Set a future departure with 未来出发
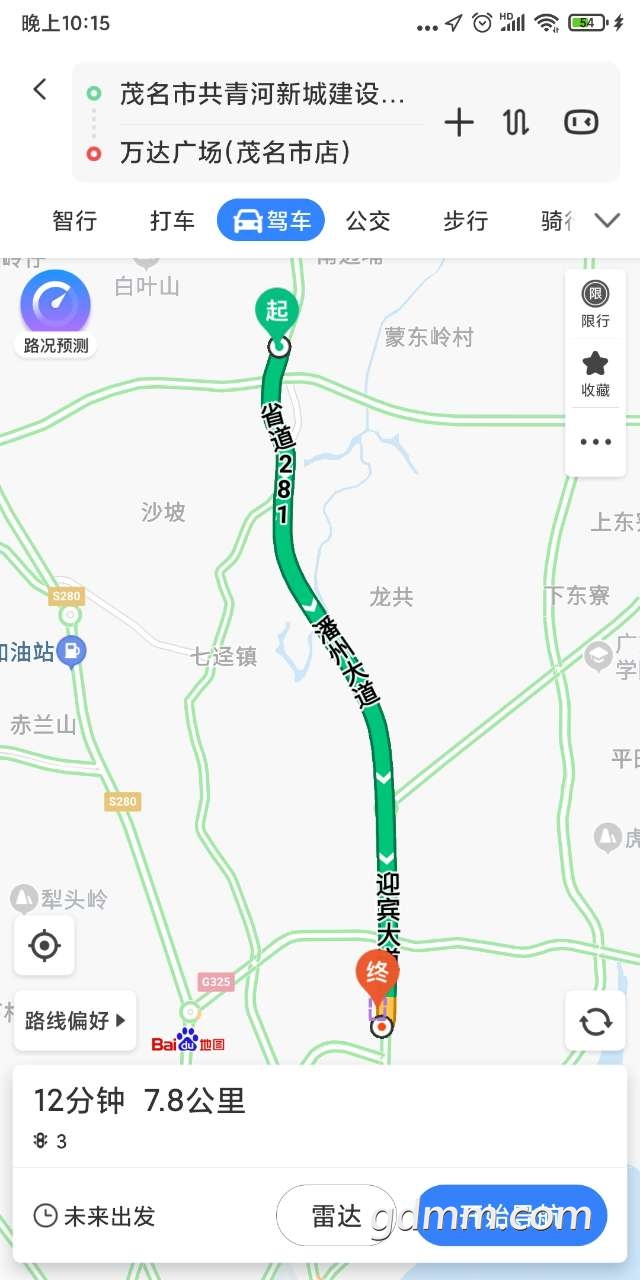The width and height of the screenshot is (640, 1280). 96,1216
